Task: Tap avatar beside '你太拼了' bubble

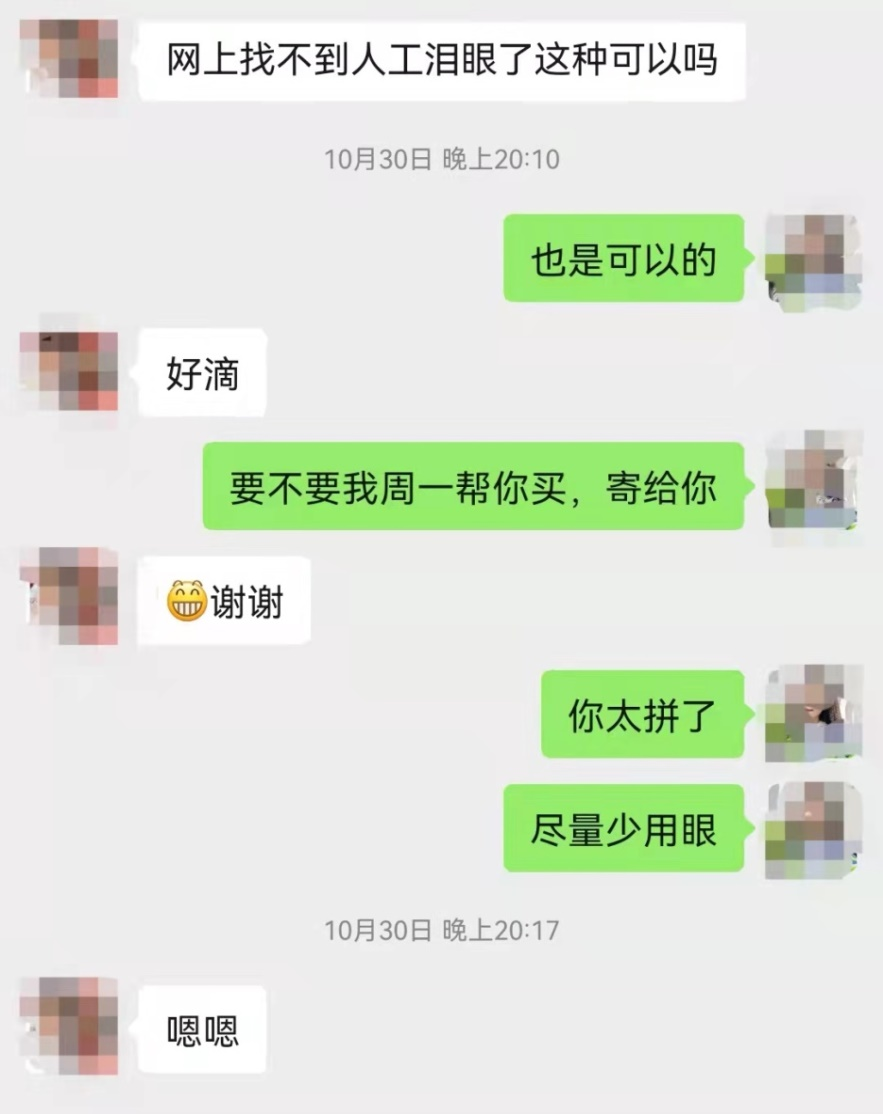Action: (x=813, y=714)
